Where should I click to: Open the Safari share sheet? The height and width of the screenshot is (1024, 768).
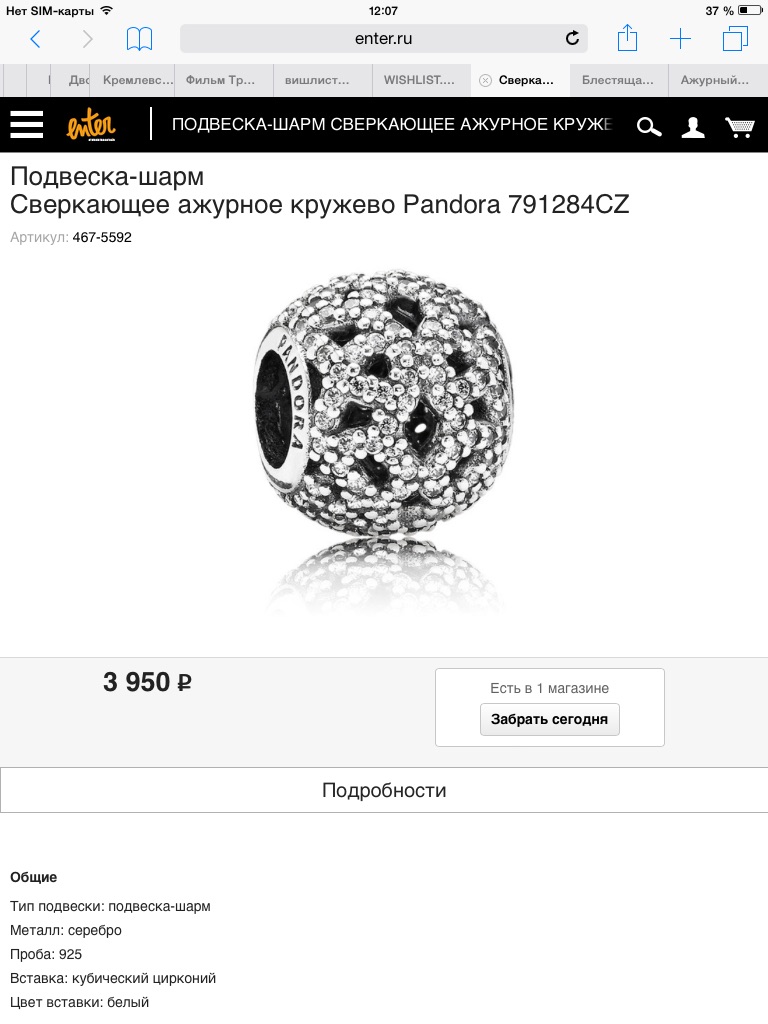point(627,39)
